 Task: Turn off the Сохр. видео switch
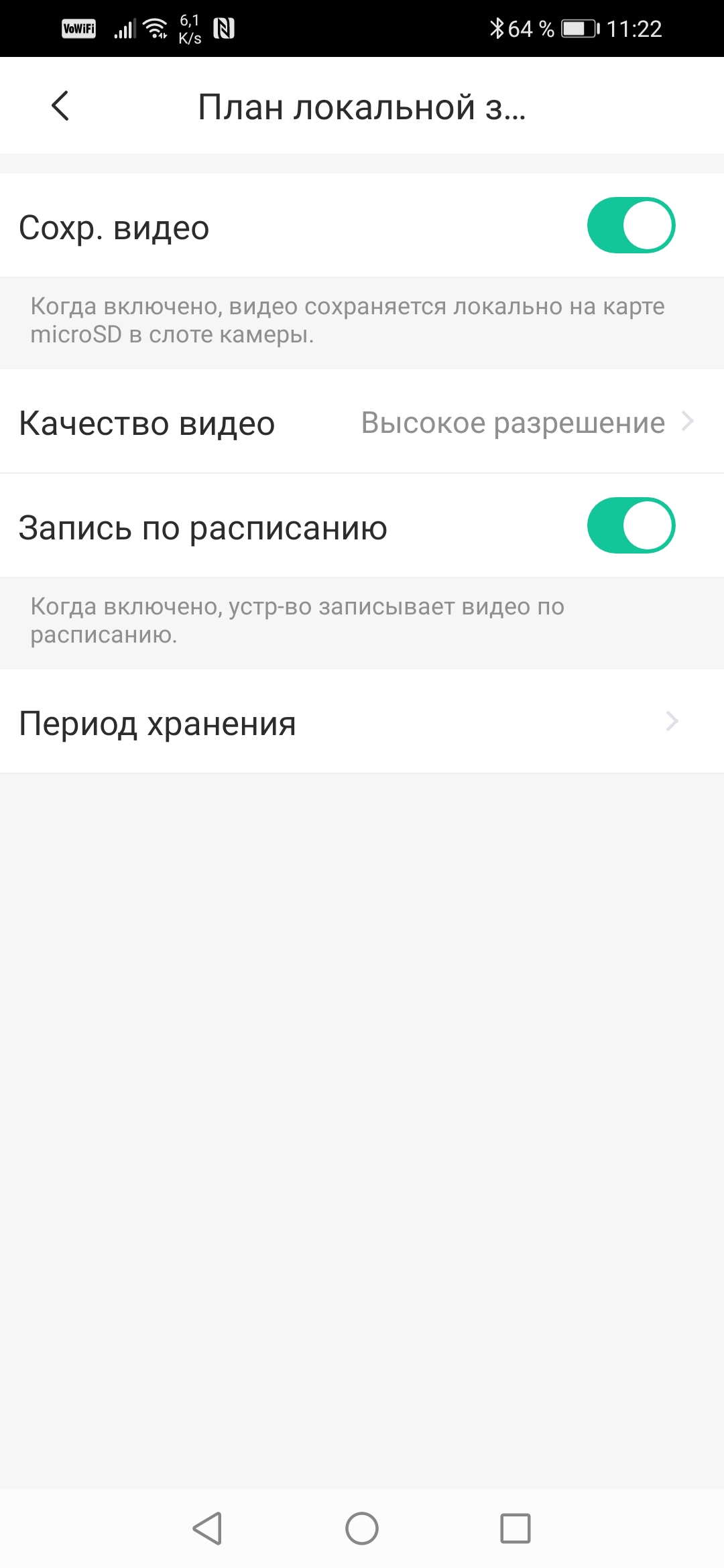point(630,225)
